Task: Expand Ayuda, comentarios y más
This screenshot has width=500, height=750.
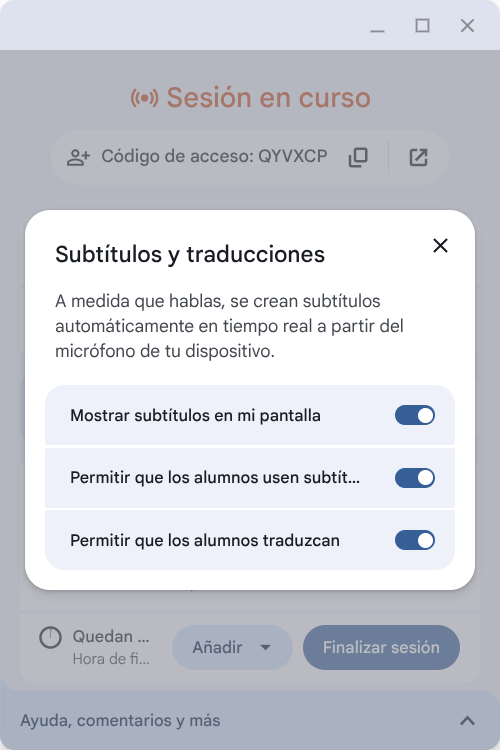Action: click(250, 720)
